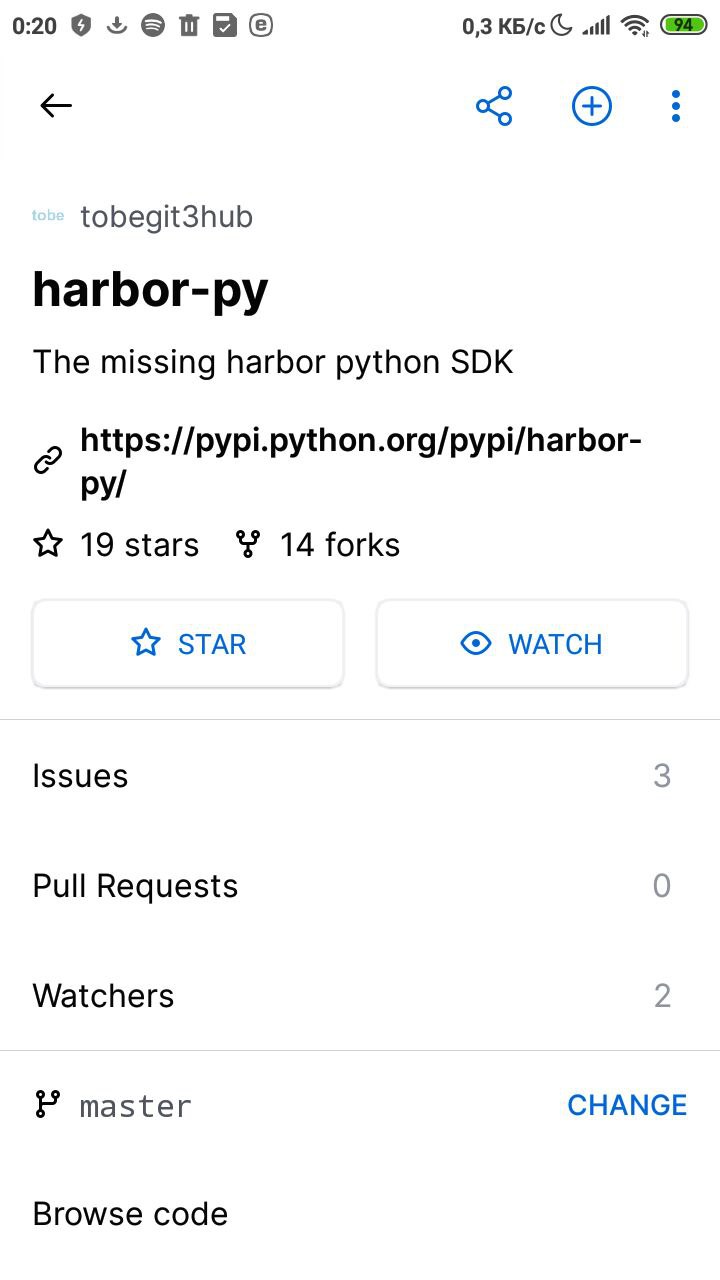
Task: Star the harbor-py repository
Action: [x=188, y=644]
